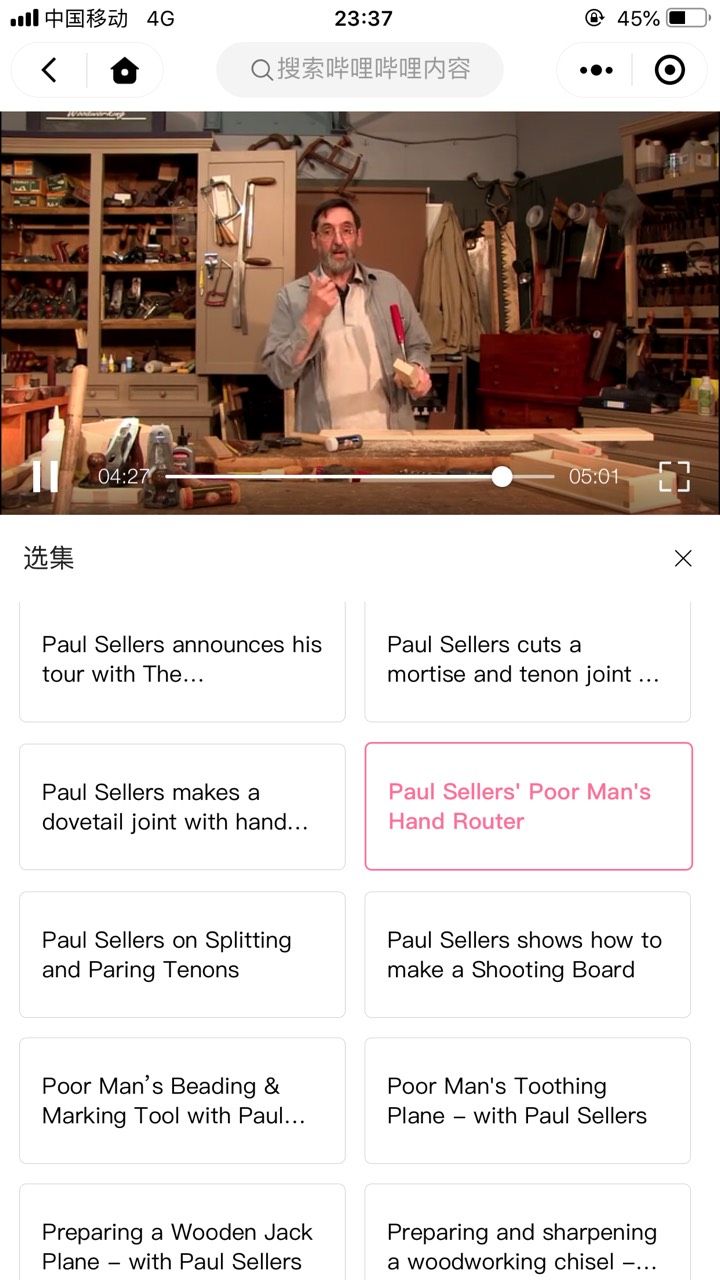
Task: Go to the mini program home
Action: [x=124, y=70]
